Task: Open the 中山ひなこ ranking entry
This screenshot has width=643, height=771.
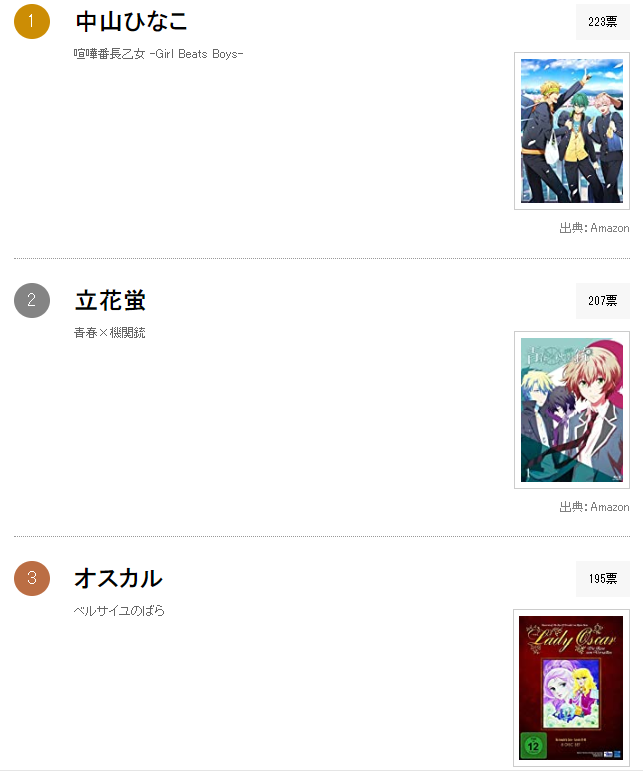Action: point(131,22)
